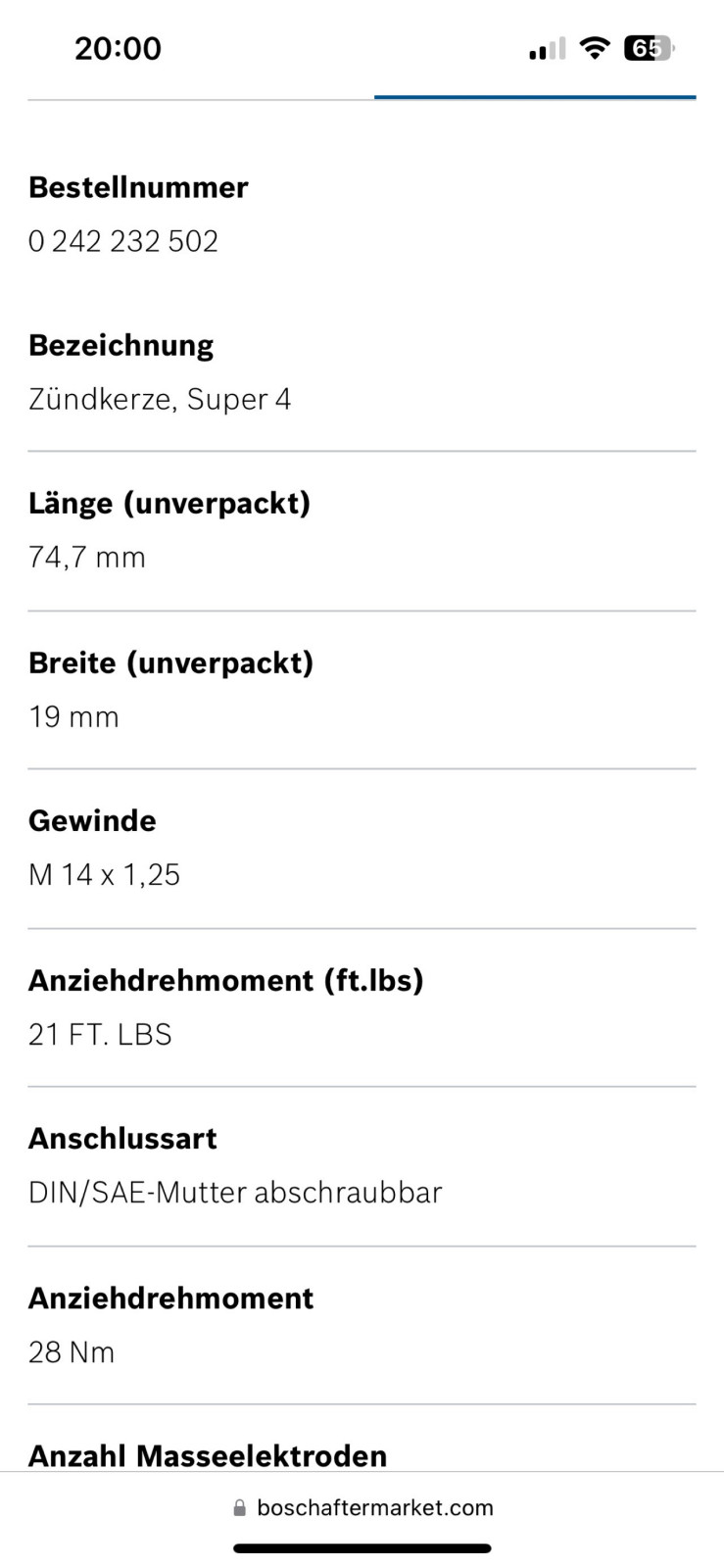Viewport: 724px width, 1568px height.
Task: Tap the blue page loading bar at the top
Action: [535, 97]
